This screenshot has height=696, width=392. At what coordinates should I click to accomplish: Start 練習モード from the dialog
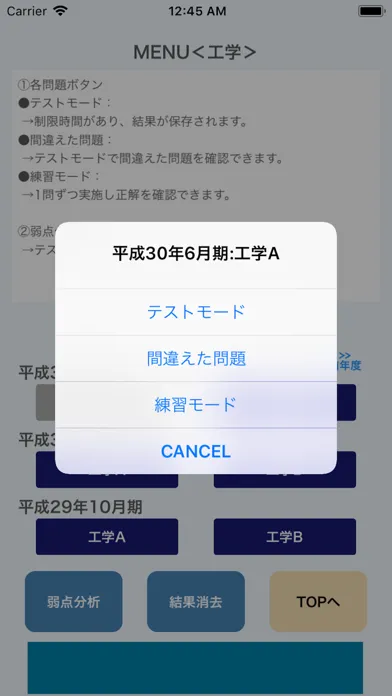click(196, 405)
